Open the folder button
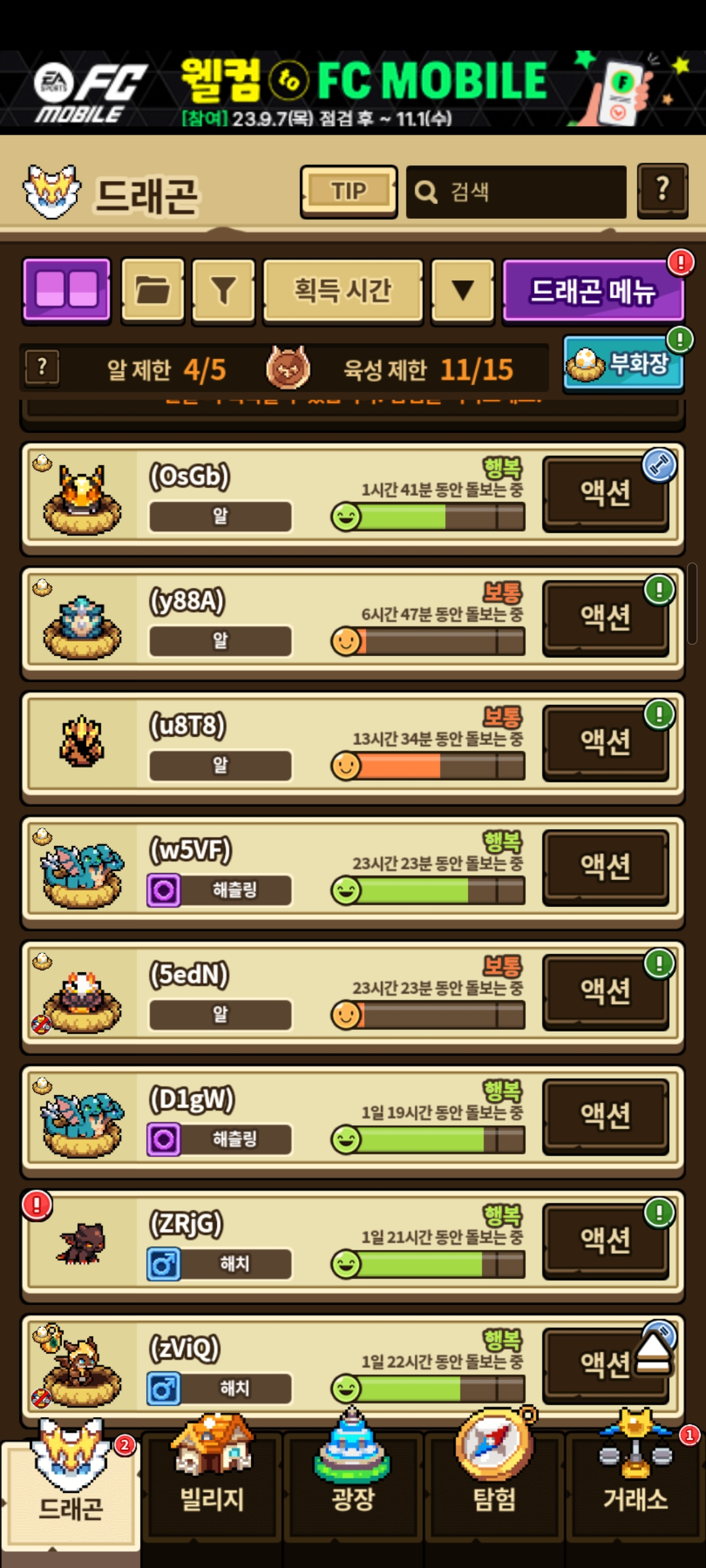706x1568 pixels. [x=153, y=289]
